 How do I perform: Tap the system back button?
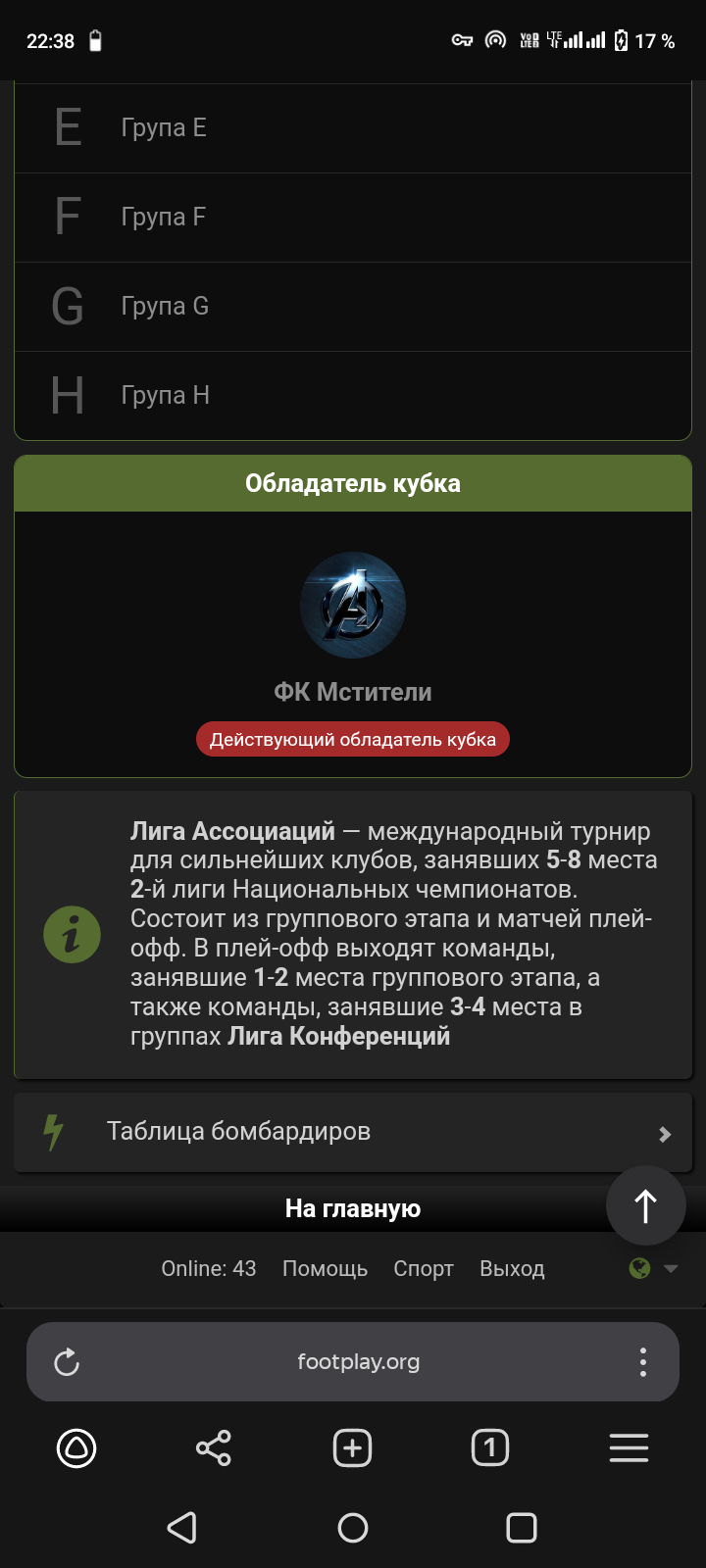tap(182, 1527)
